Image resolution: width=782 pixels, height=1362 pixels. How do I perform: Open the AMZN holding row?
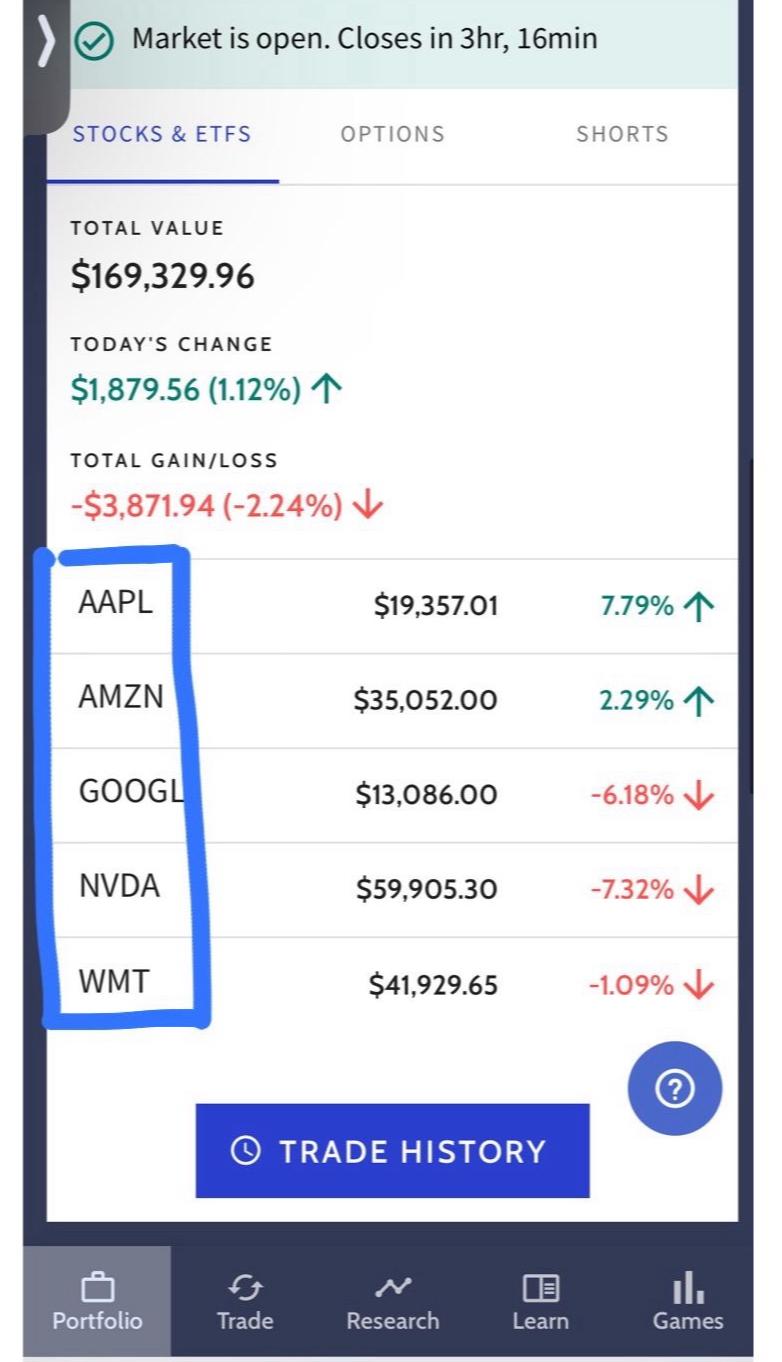click(392, 700)
